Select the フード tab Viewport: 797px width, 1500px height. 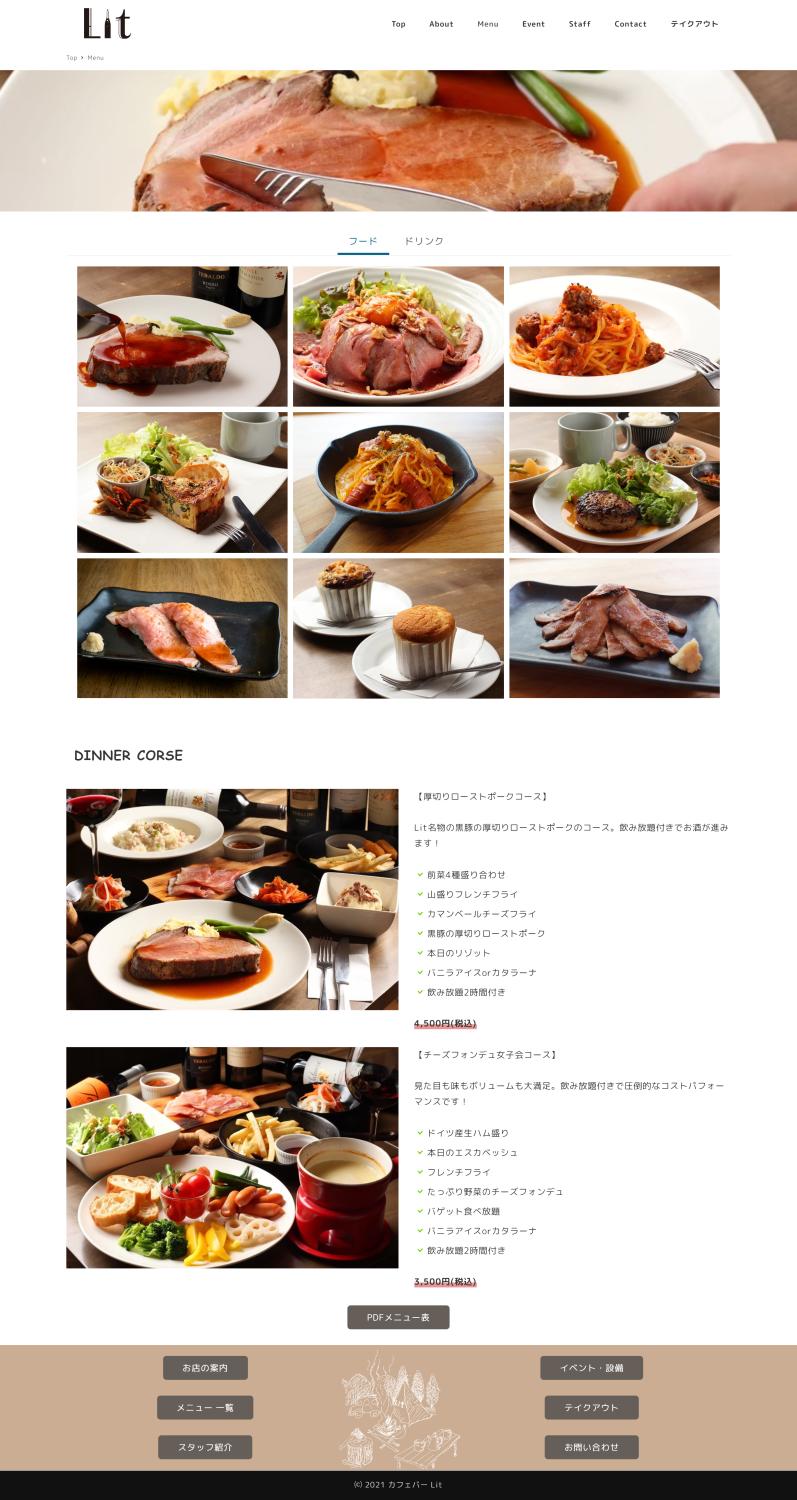(363, 241)
